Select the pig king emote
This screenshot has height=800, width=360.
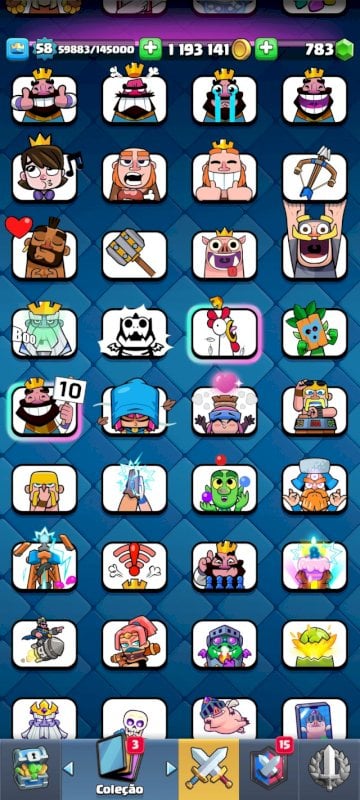coord(224,254)
